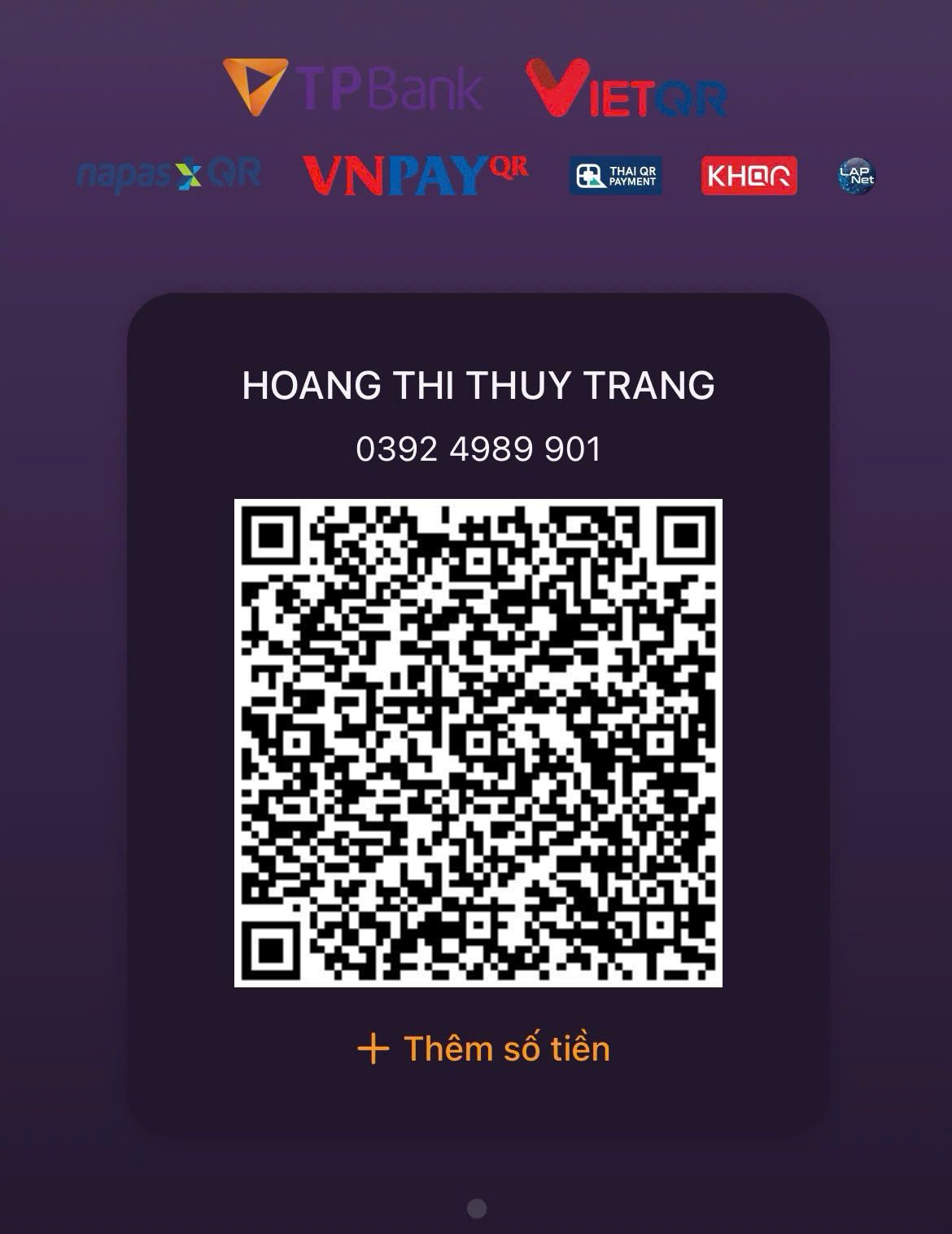
Task: Tap Thêm số tiền to add amount
Action: click(x=484, y=1048)
